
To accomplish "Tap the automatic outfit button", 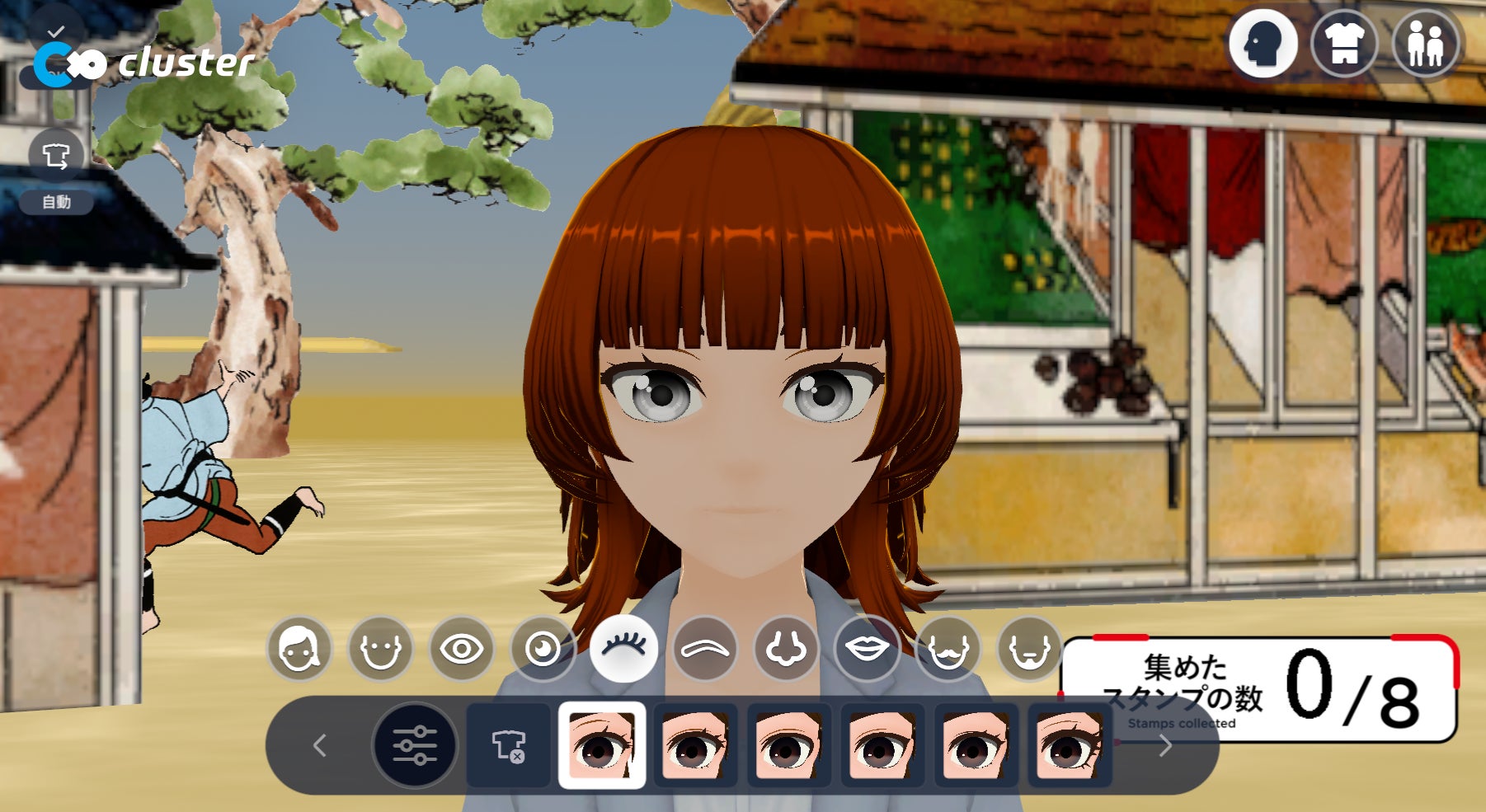I will point(56,156).
